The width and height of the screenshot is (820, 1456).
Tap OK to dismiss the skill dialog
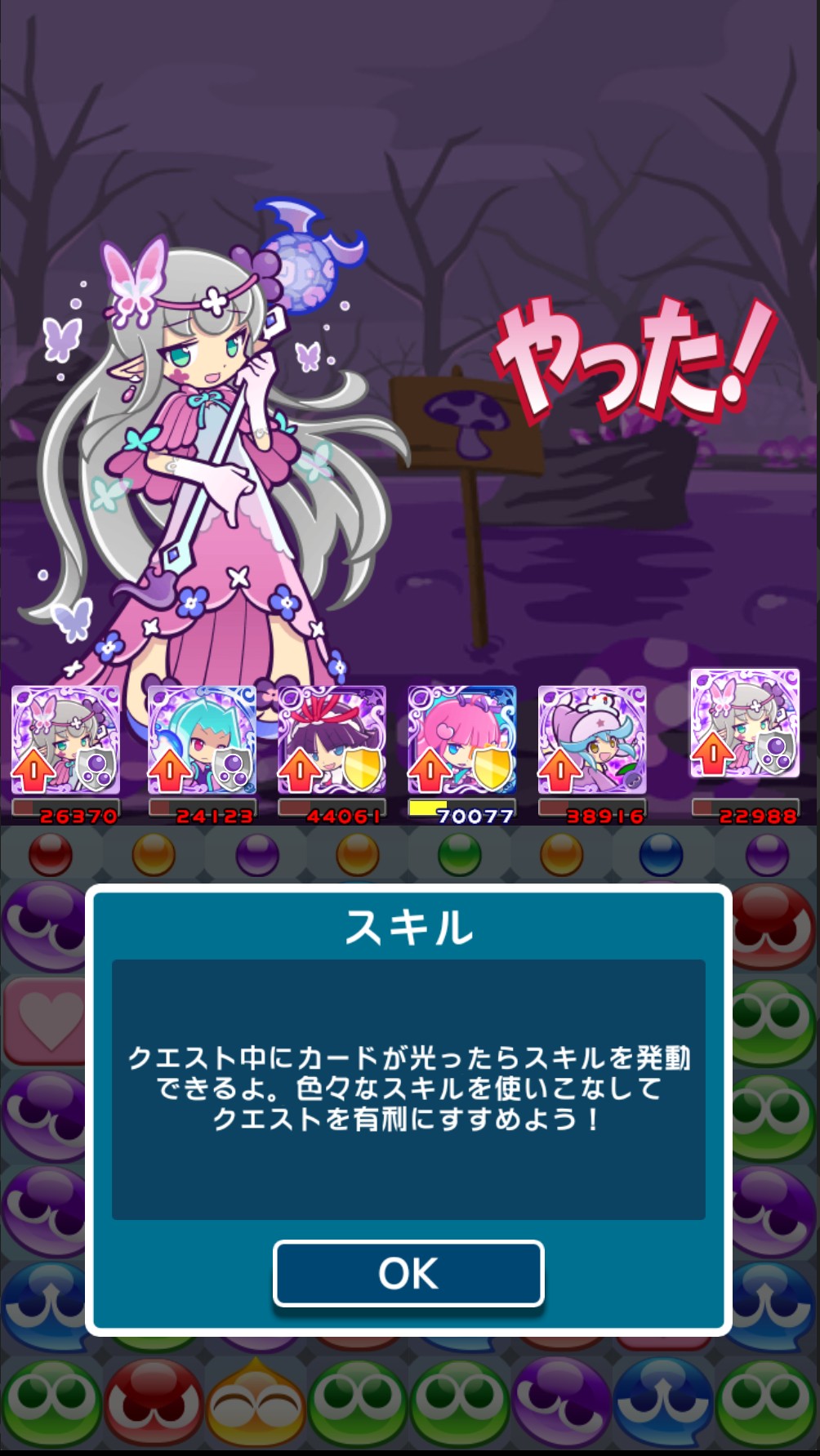tap(408, 1273)
